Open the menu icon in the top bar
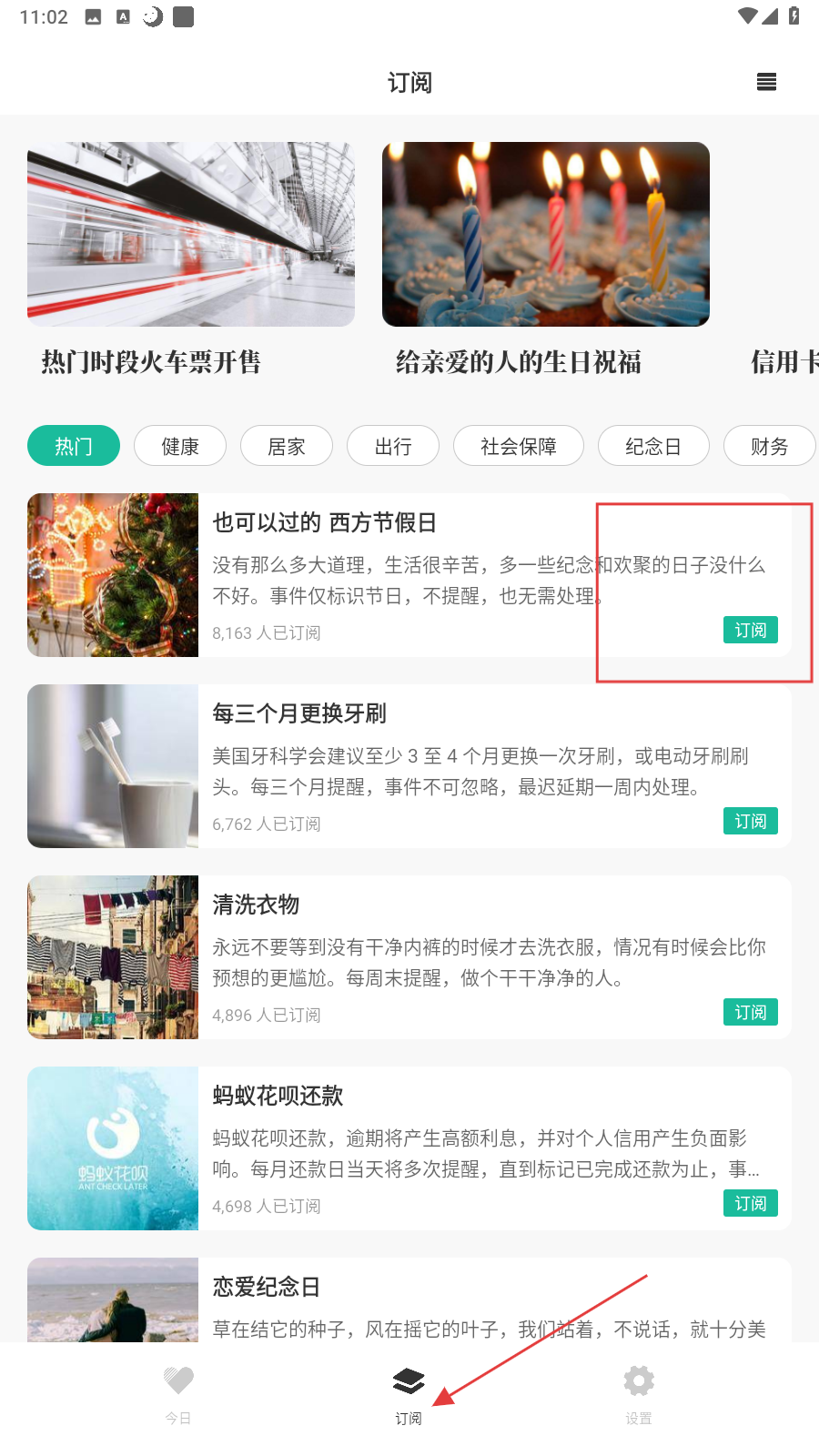 [766, 82]
